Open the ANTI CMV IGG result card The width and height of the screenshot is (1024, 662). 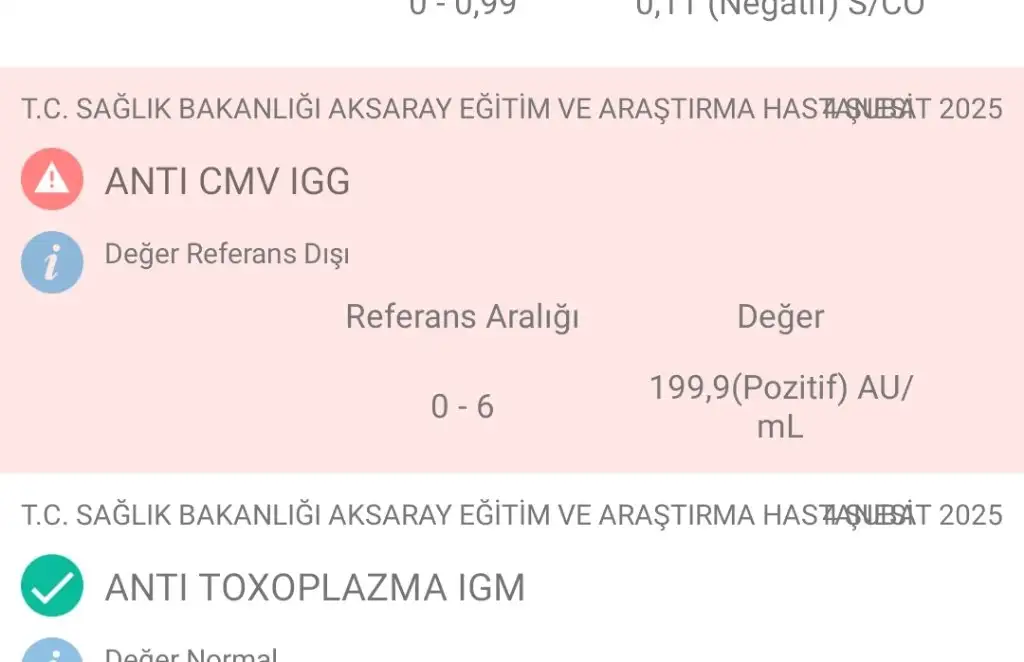(228, 181)
